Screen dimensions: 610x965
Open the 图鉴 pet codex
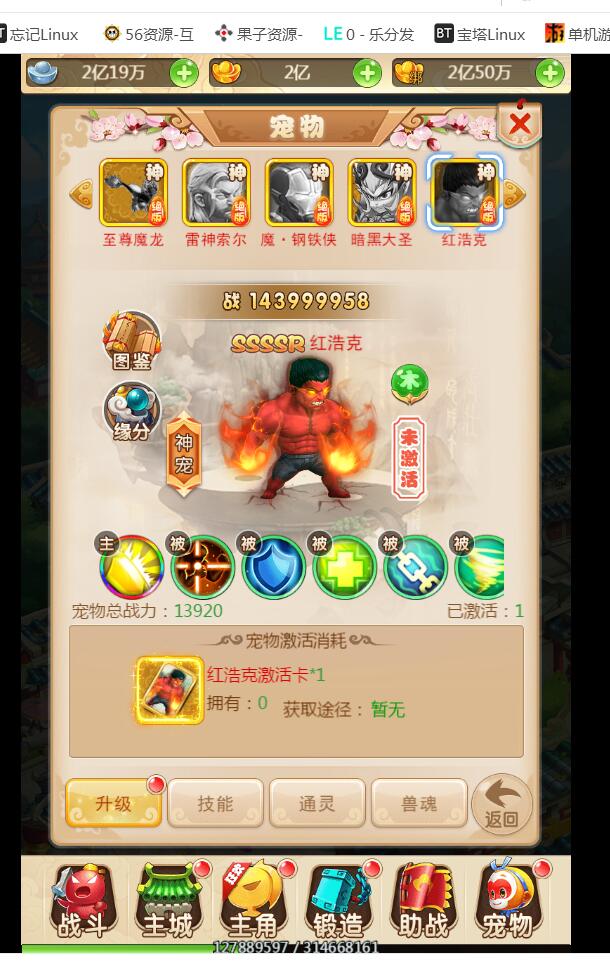click(x=132, y=340)
